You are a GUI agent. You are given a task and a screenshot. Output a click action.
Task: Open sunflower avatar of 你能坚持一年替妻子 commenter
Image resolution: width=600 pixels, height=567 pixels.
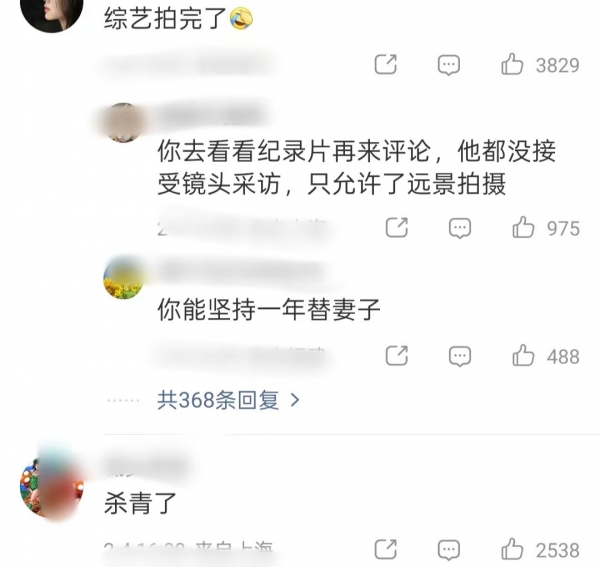click(x=123, y=278)
